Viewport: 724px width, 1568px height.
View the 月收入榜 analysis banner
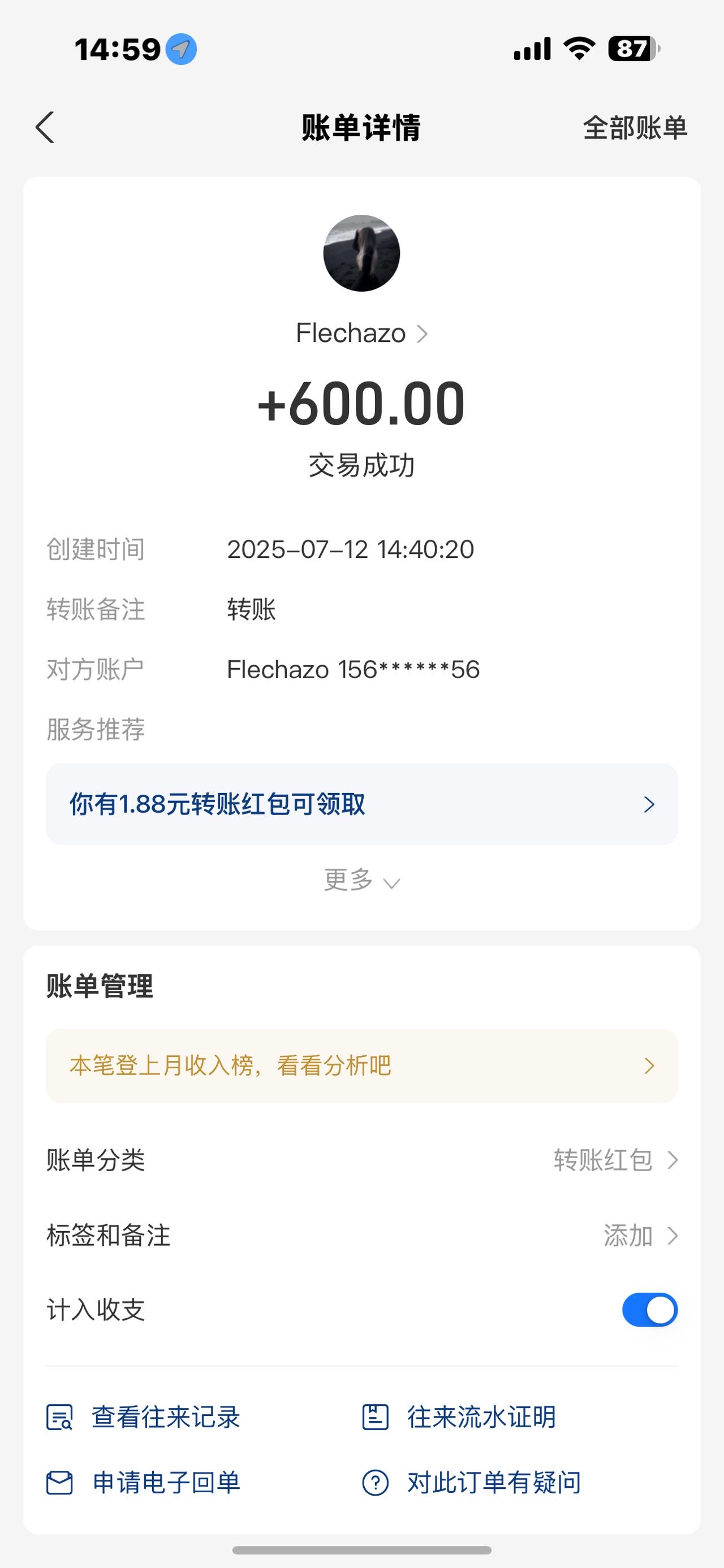pos(361,1066)
